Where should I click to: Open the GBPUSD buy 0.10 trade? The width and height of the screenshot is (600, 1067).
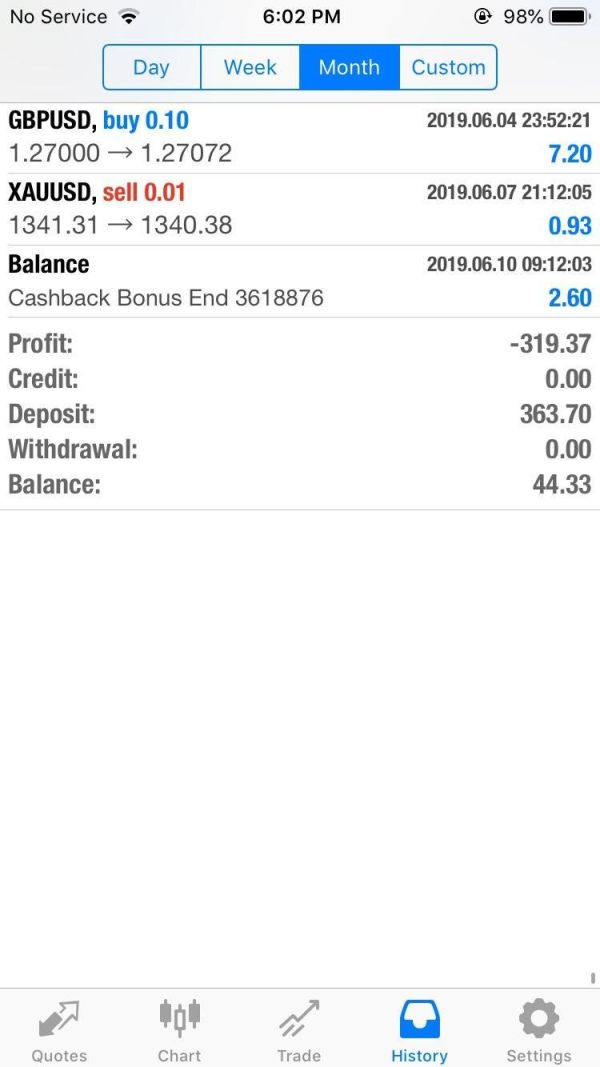click(x=300, y=137)
